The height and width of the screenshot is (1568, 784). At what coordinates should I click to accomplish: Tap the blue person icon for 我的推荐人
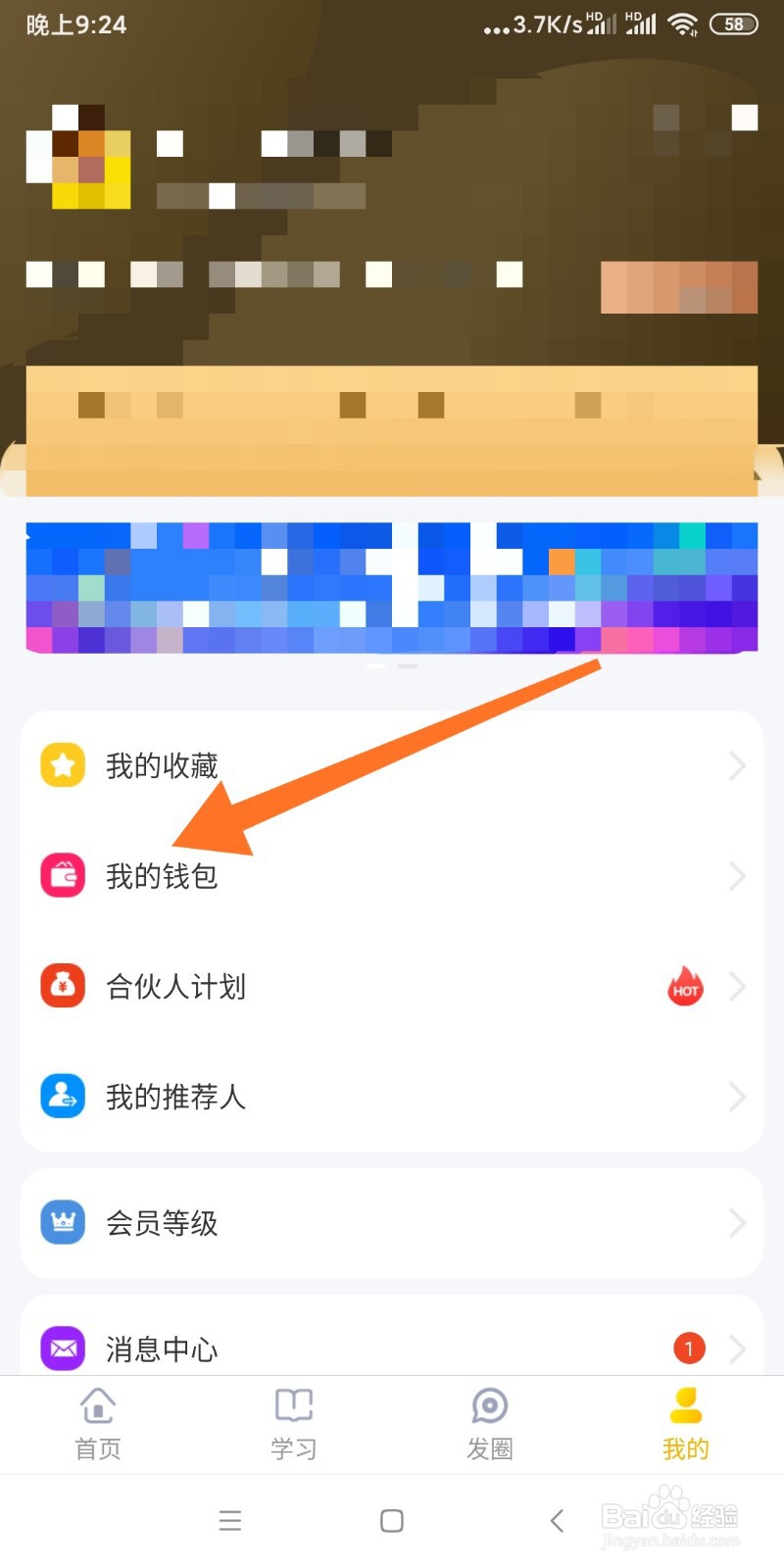[x=62, y=1097]
